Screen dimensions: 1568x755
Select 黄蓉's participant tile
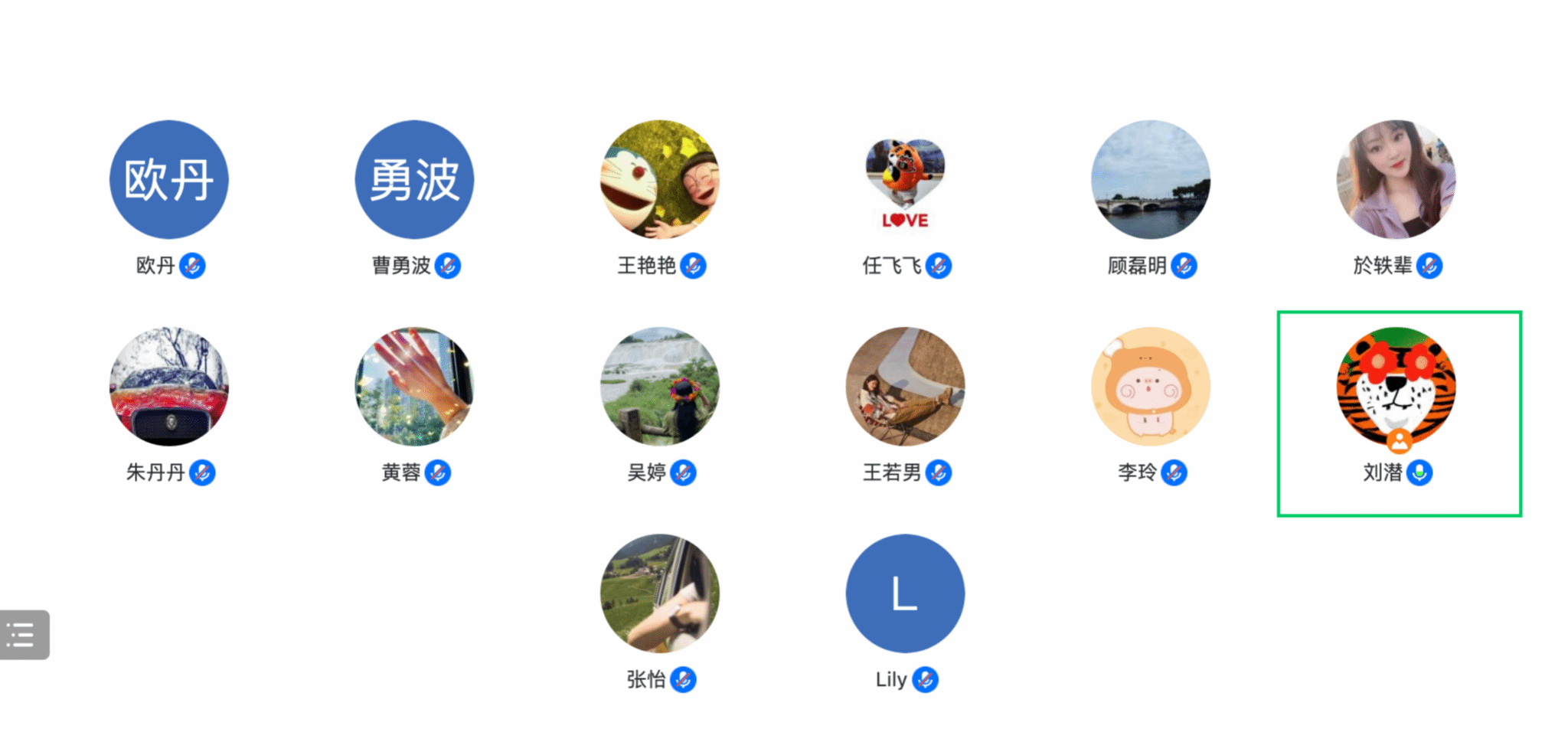click(414, 387)
